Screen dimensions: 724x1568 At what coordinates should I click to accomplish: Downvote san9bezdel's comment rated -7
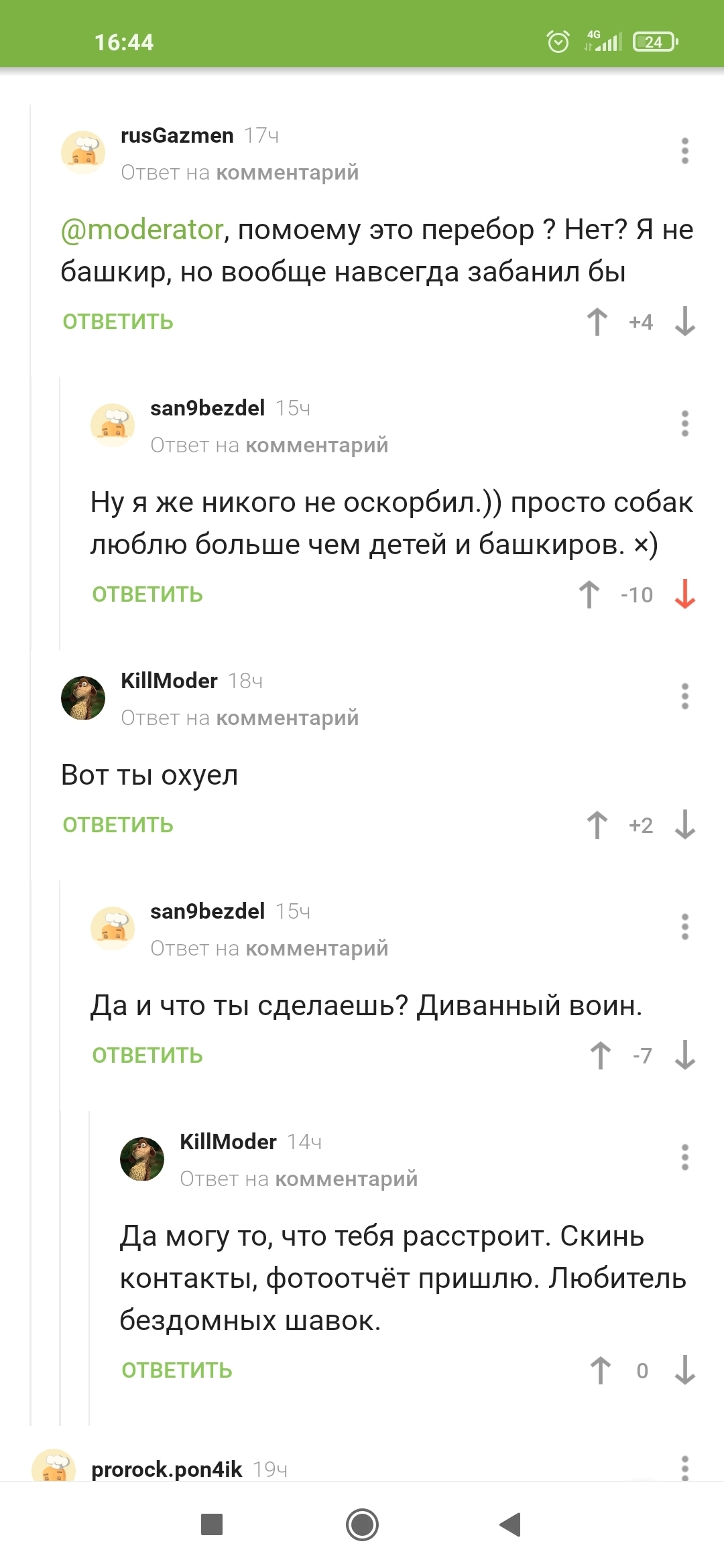point(684,1055)
